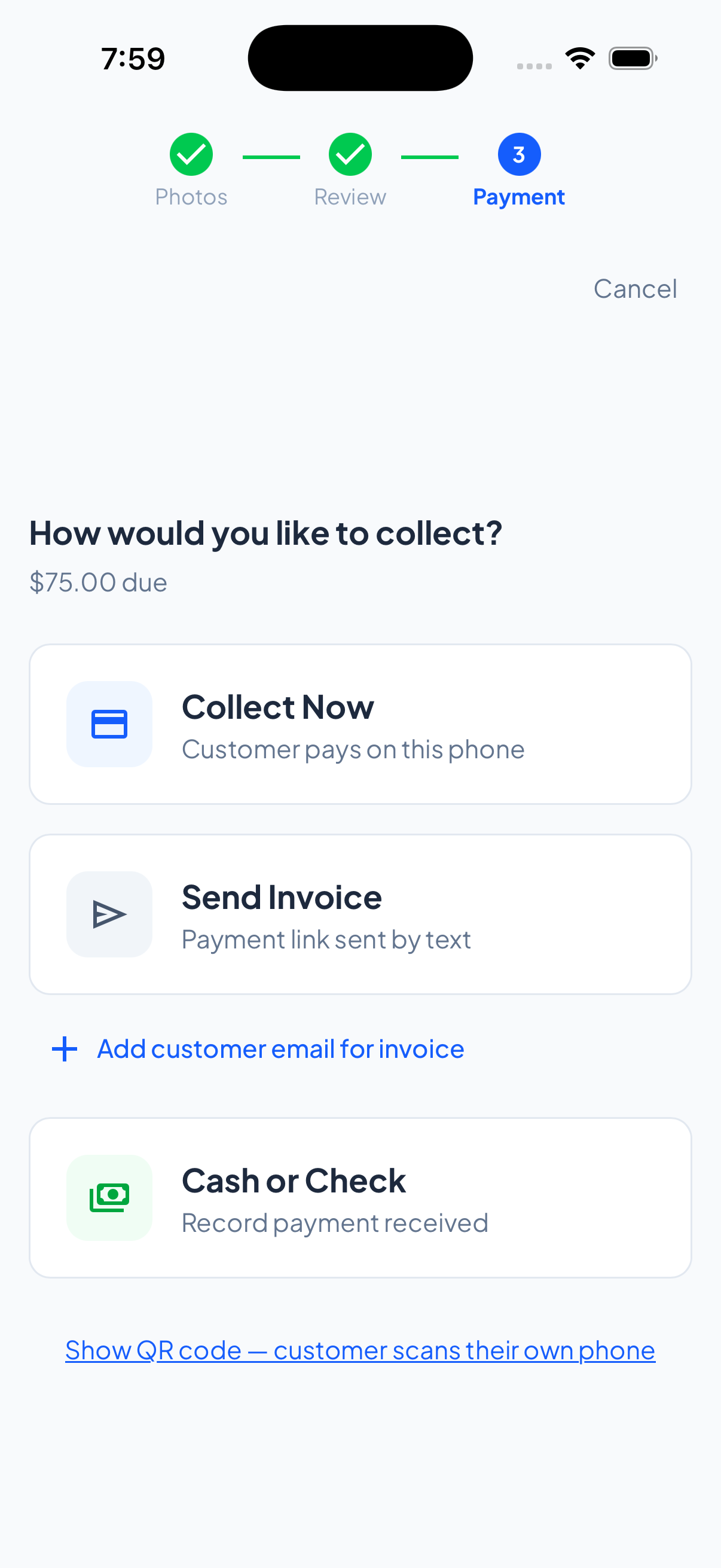The width and height of the screenshot is (721, 1568).
Task: Click the cash icon on Cash or Check
Action: (x=109, y=1197)
